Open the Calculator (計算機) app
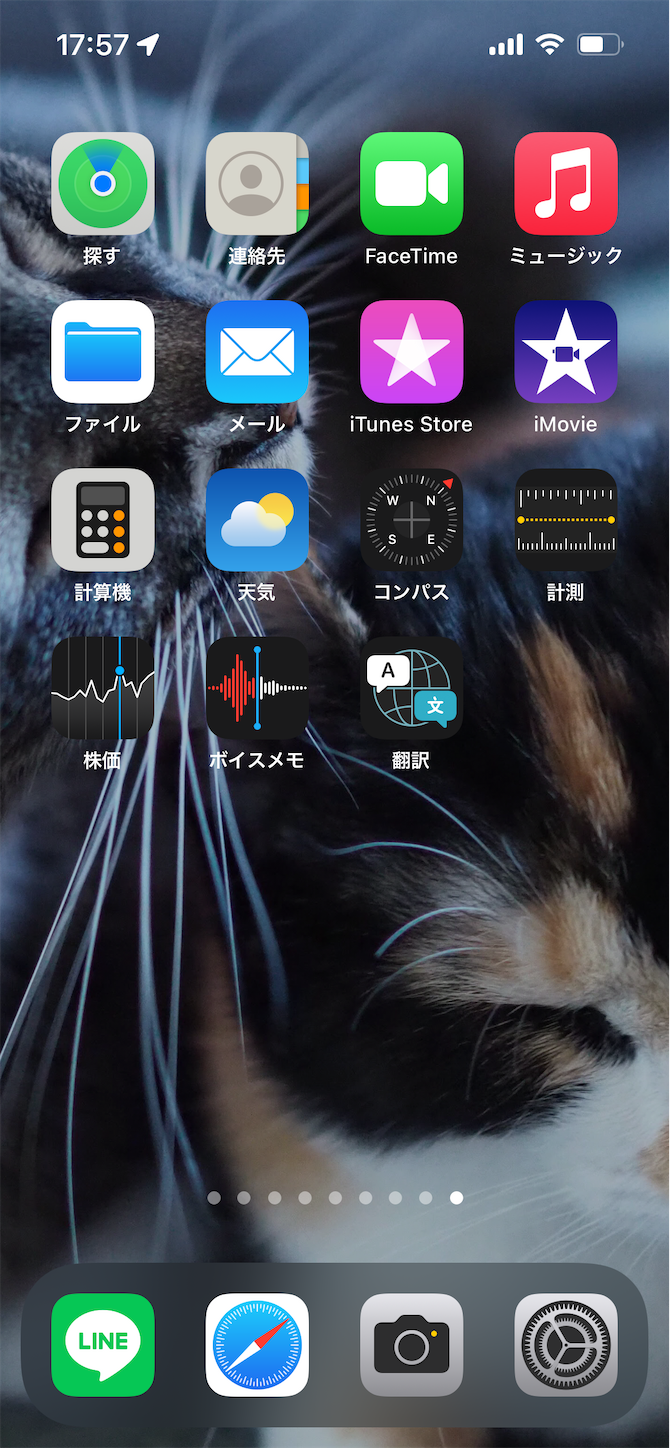Screen dimensions: 670x1448 (103, 520)
